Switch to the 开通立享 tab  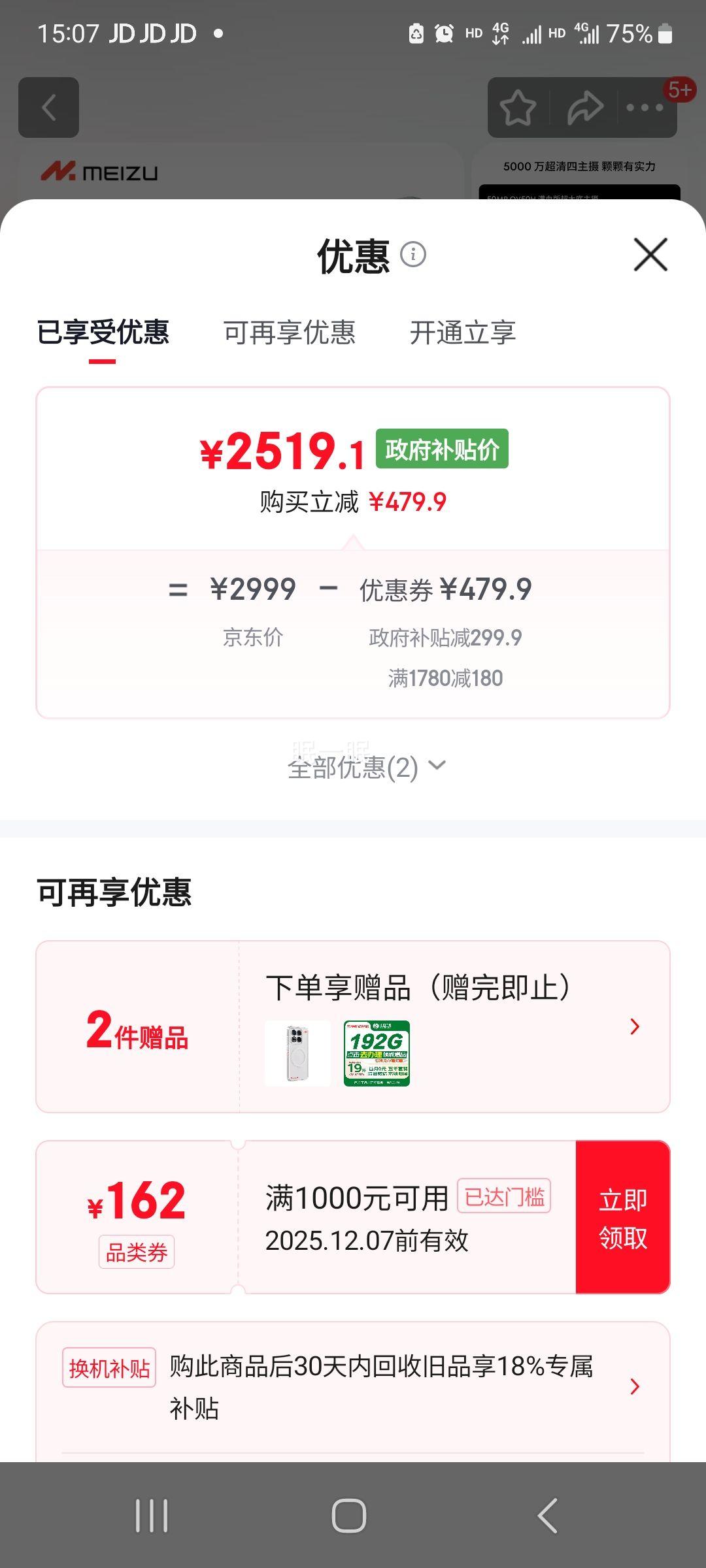tap(462, 333)
